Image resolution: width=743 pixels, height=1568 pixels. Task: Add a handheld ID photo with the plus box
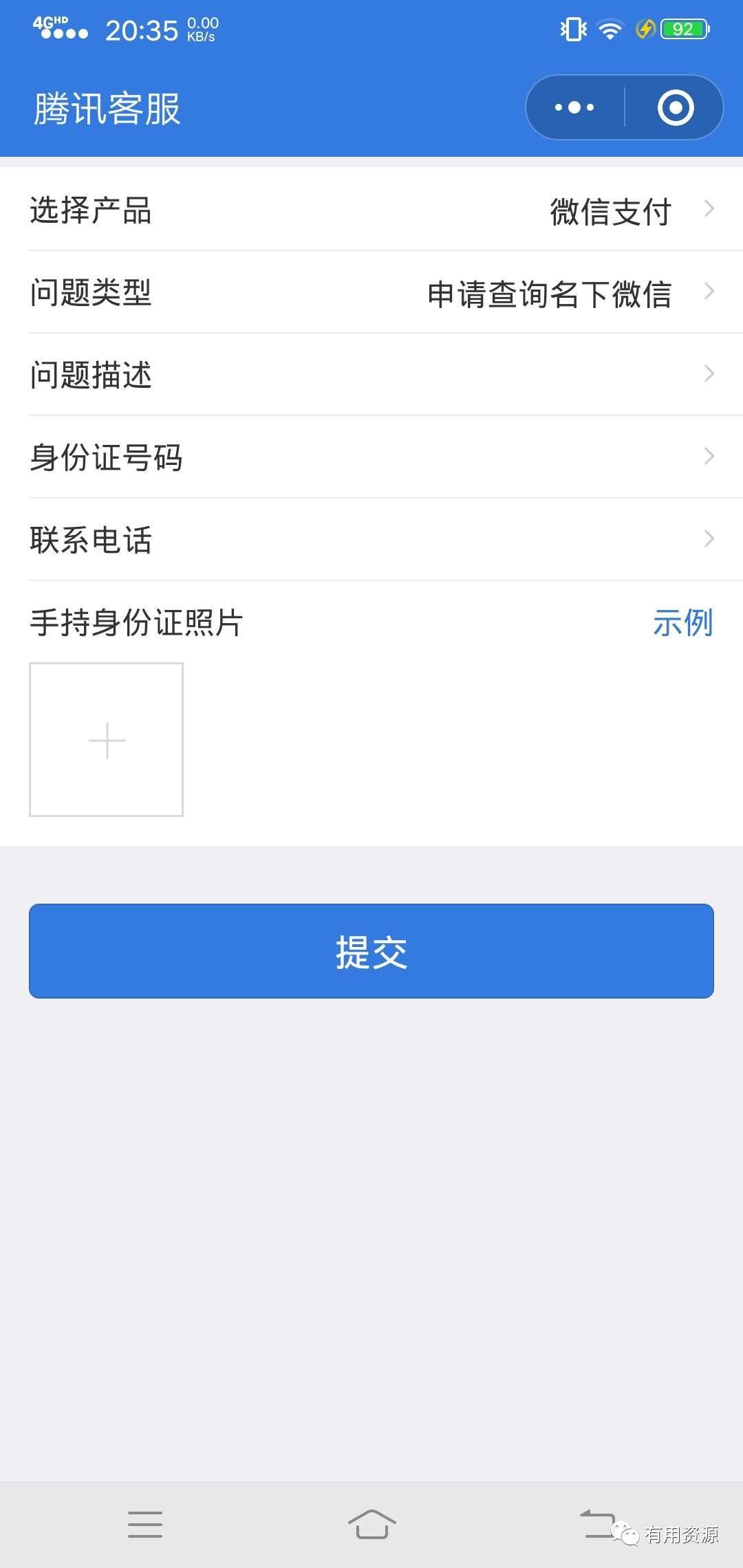click(x=107, y=740)
